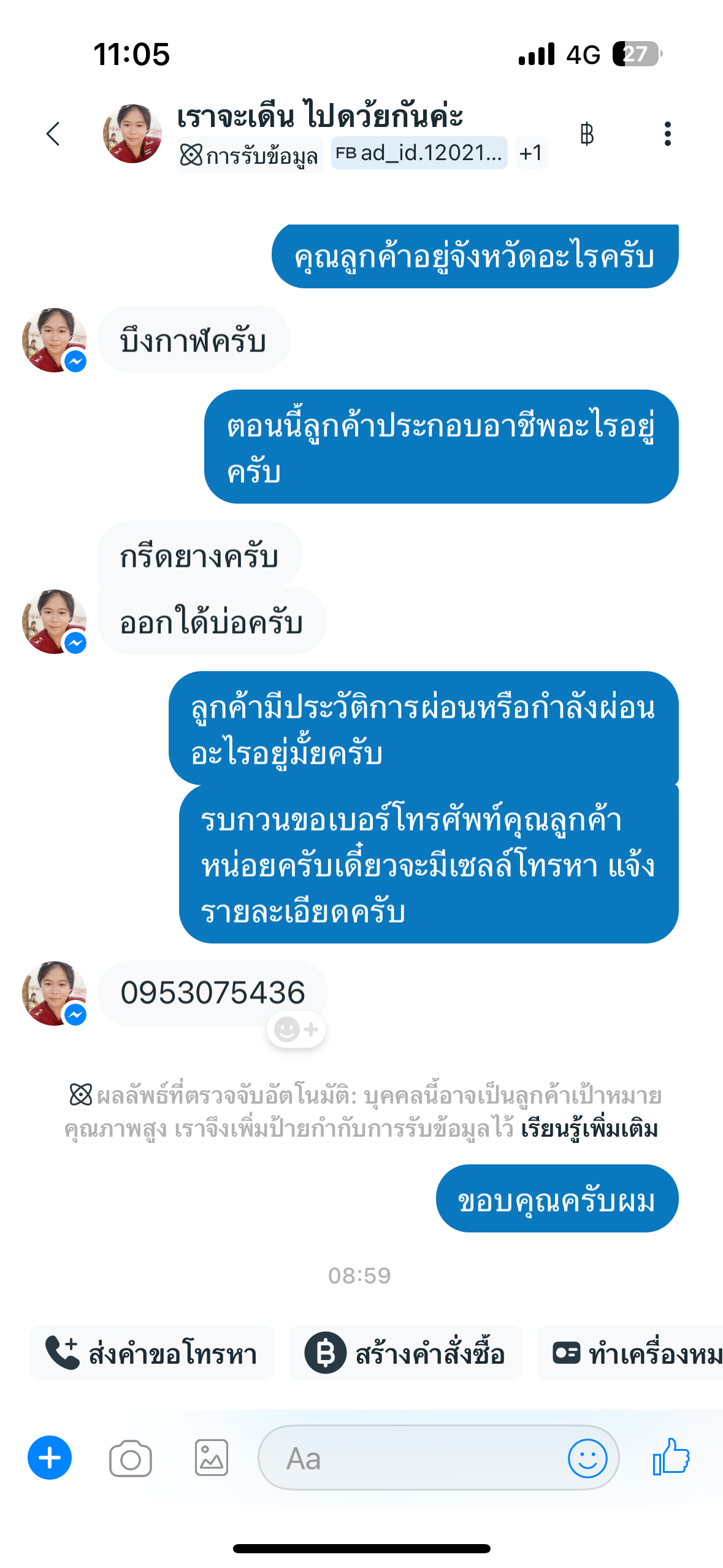
Task: Tap สร้างคำสั่งซื้อ to create an order
Action: [405, 1353]
